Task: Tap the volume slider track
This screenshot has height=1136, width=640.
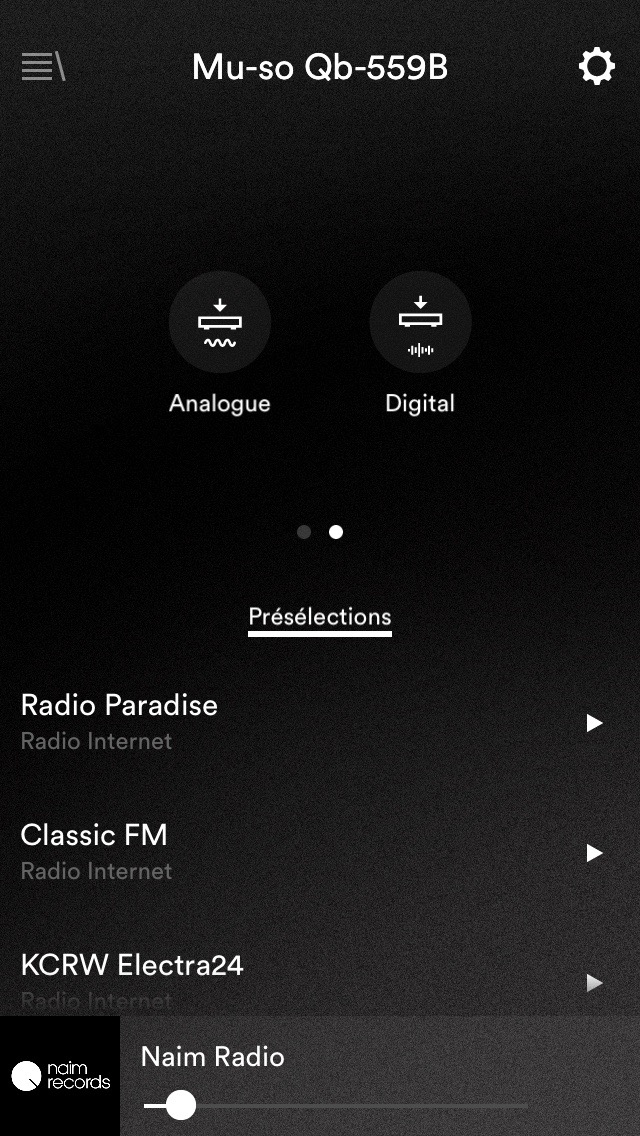Action: (336, 1106)
